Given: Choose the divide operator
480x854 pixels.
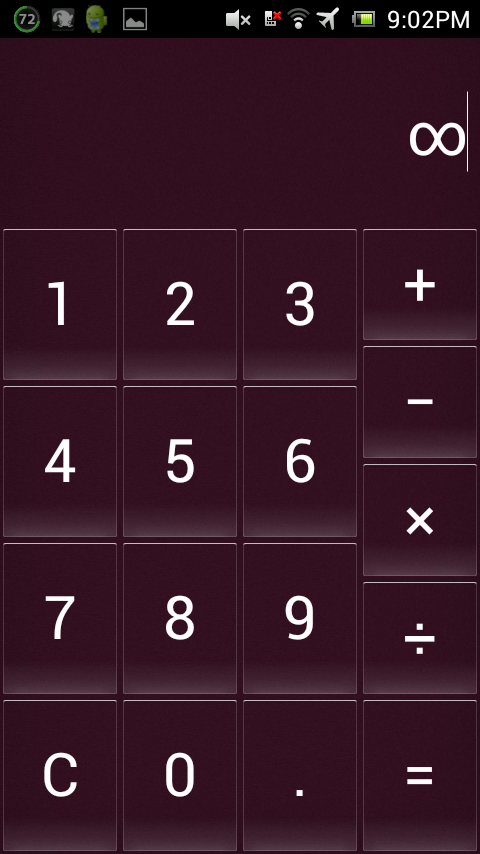Looking at the screenshot, I should pyautogui.click(x=420, y=638).
